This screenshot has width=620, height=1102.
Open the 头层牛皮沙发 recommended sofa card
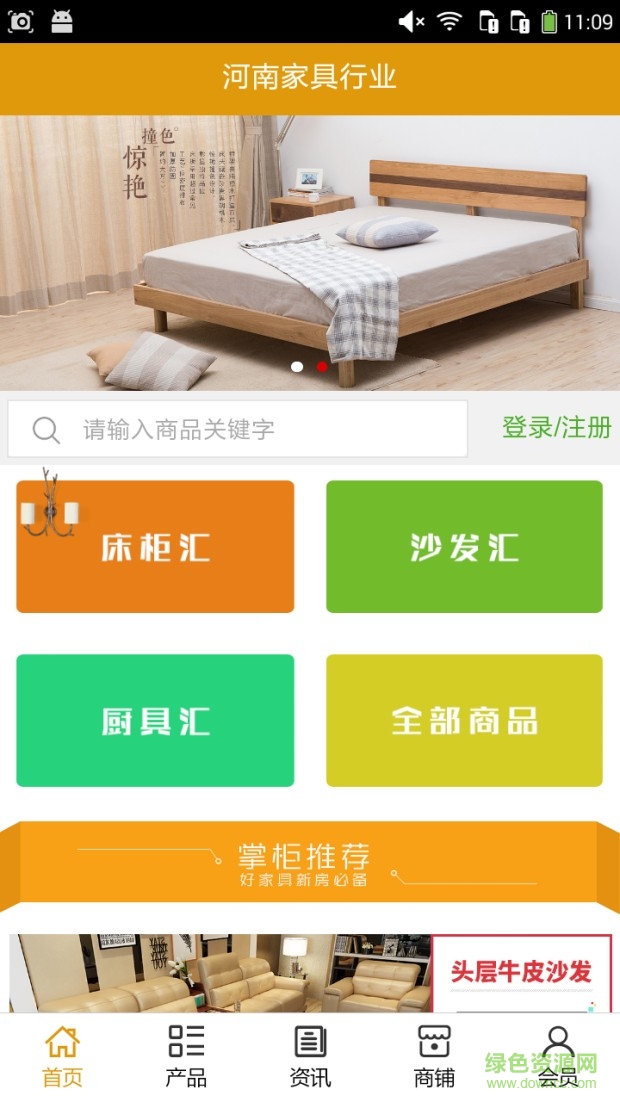coord(310,974)
